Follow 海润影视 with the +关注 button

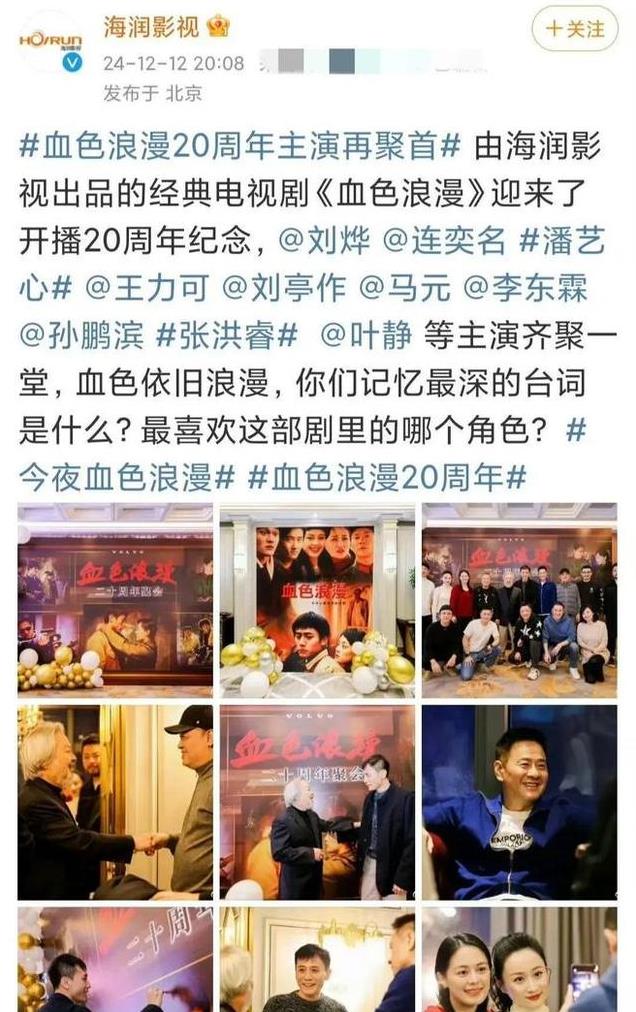[576, 29]
